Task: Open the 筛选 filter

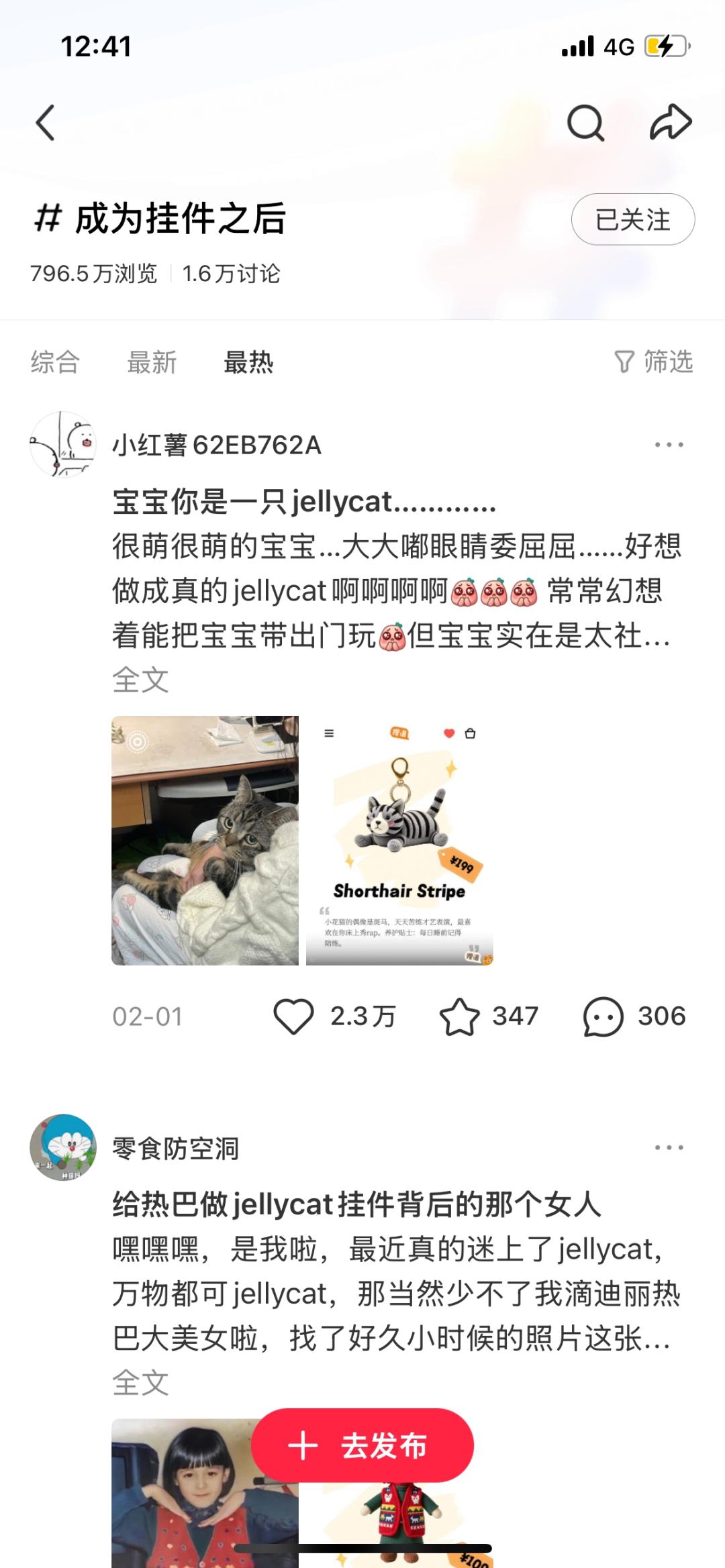Action: coord(654,362)
